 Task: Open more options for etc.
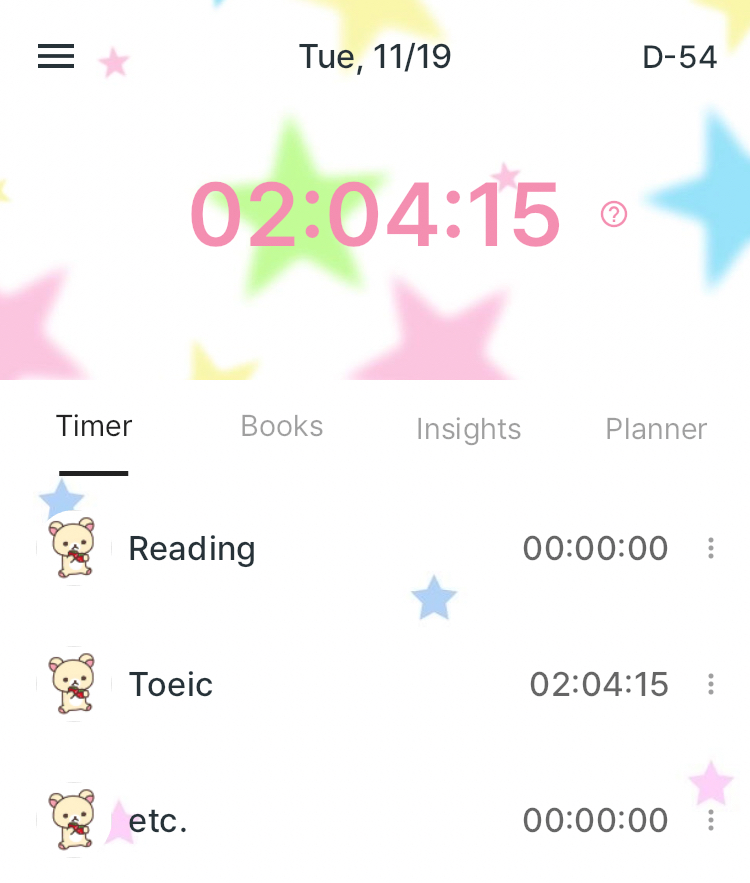pos(710,820)
